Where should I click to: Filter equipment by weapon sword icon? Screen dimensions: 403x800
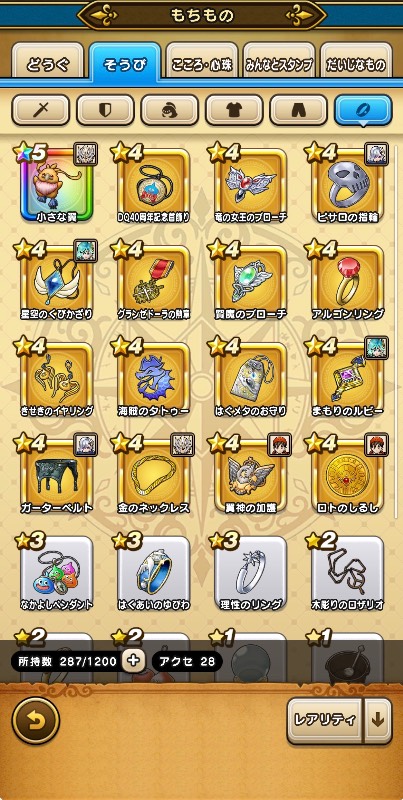coord(40,110)
